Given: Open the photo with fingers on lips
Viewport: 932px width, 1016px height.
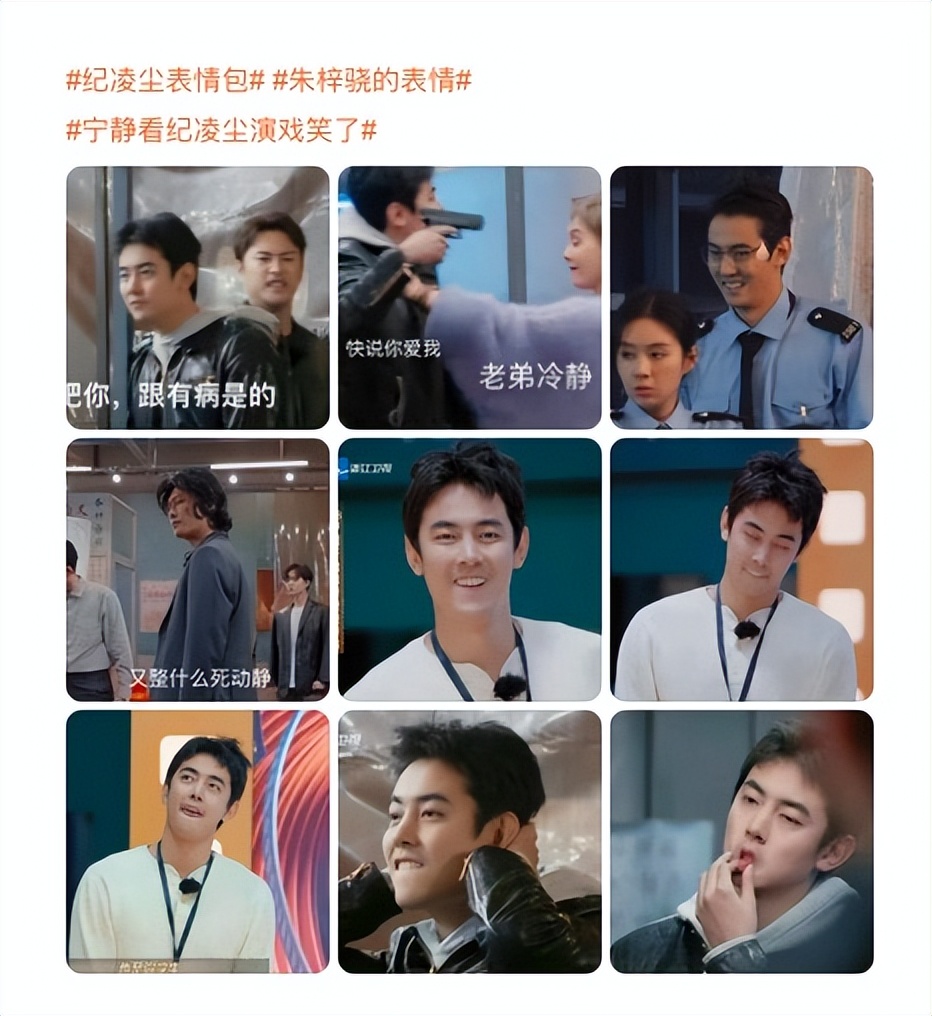Looking at the screenshot, I should (742, 842).
